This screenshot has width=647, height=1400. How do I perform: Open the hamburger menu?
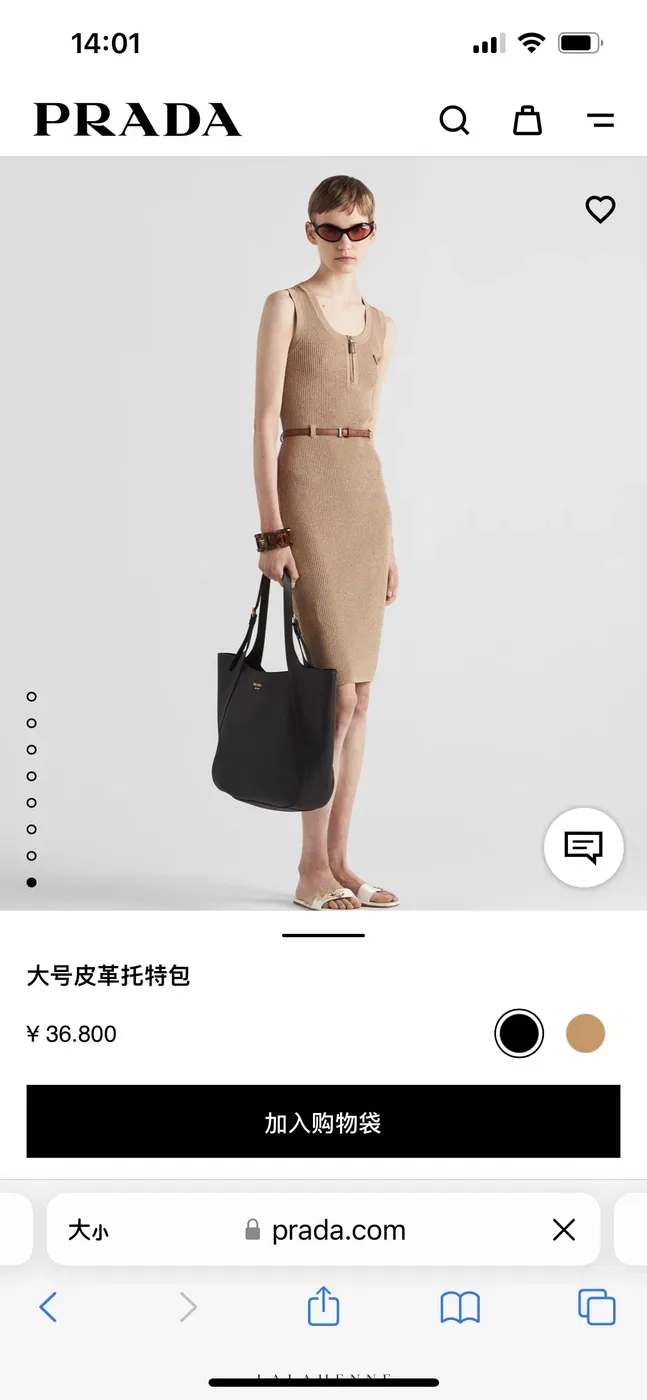600,121
